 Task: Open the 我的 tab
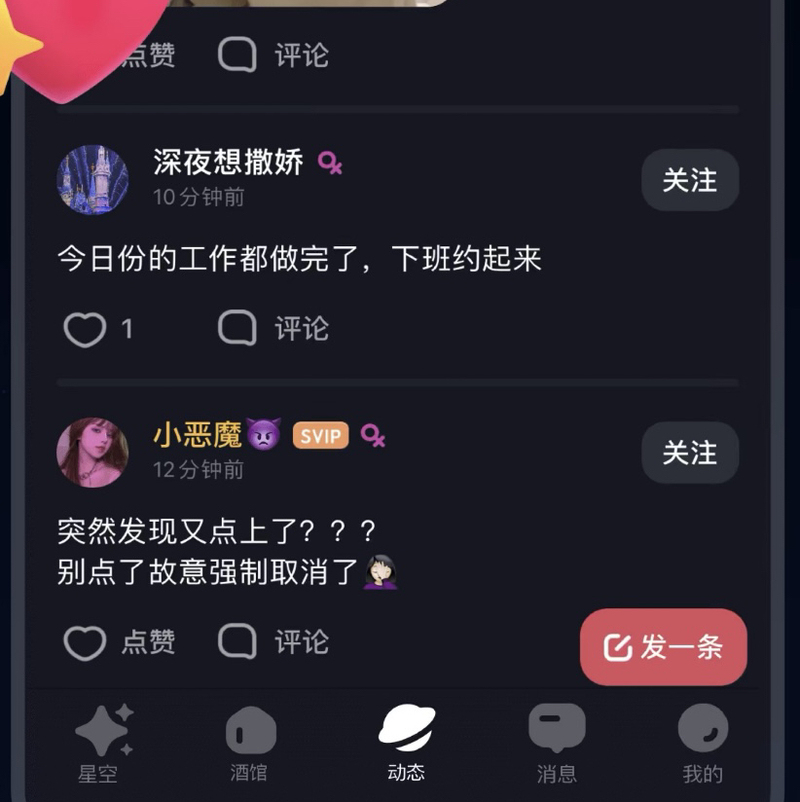pos(702,744)
